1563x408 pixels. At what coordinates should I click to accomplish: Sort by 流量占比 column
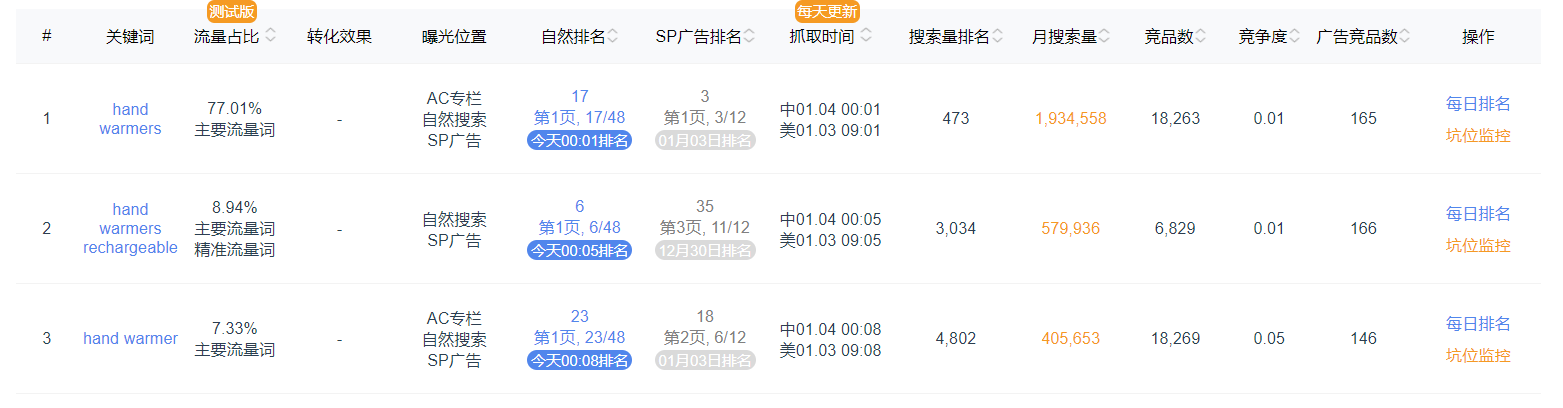[x=270, y=36]
